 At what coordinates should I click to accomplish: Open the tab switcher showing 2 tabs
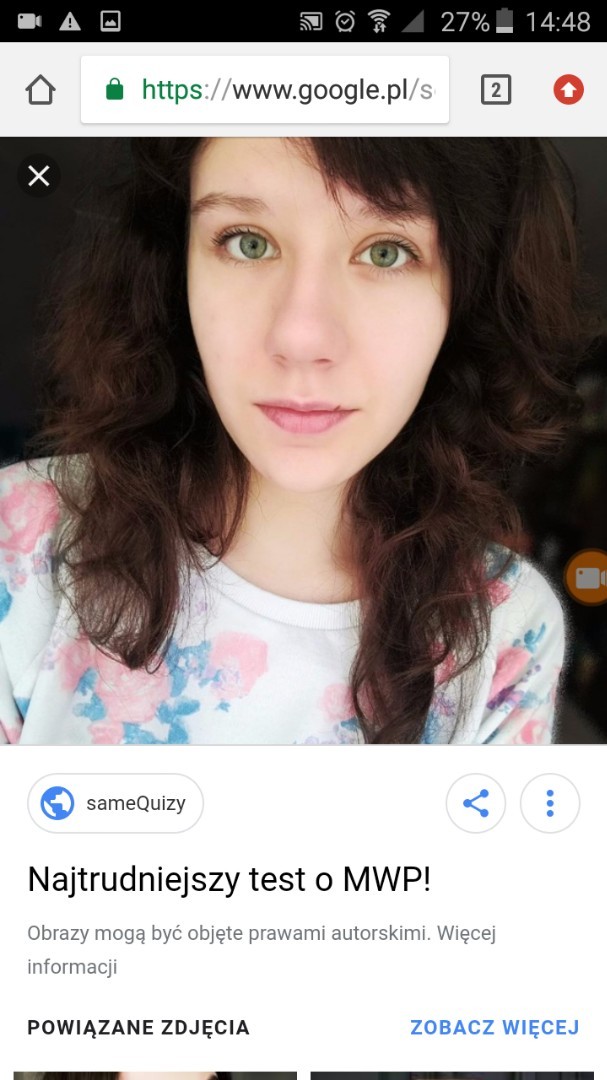495,90
